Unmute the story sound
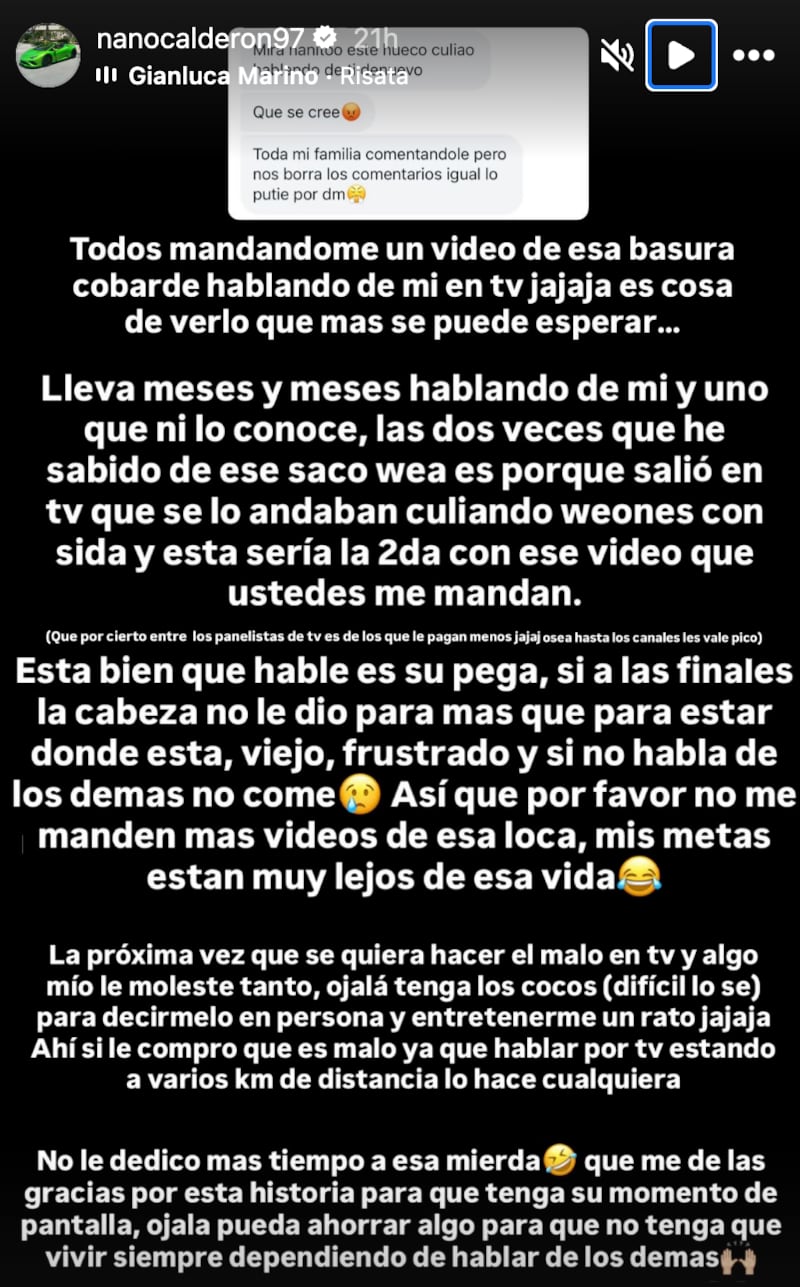The height and width of the screenshot is (1287, 800). coord(617,56)
